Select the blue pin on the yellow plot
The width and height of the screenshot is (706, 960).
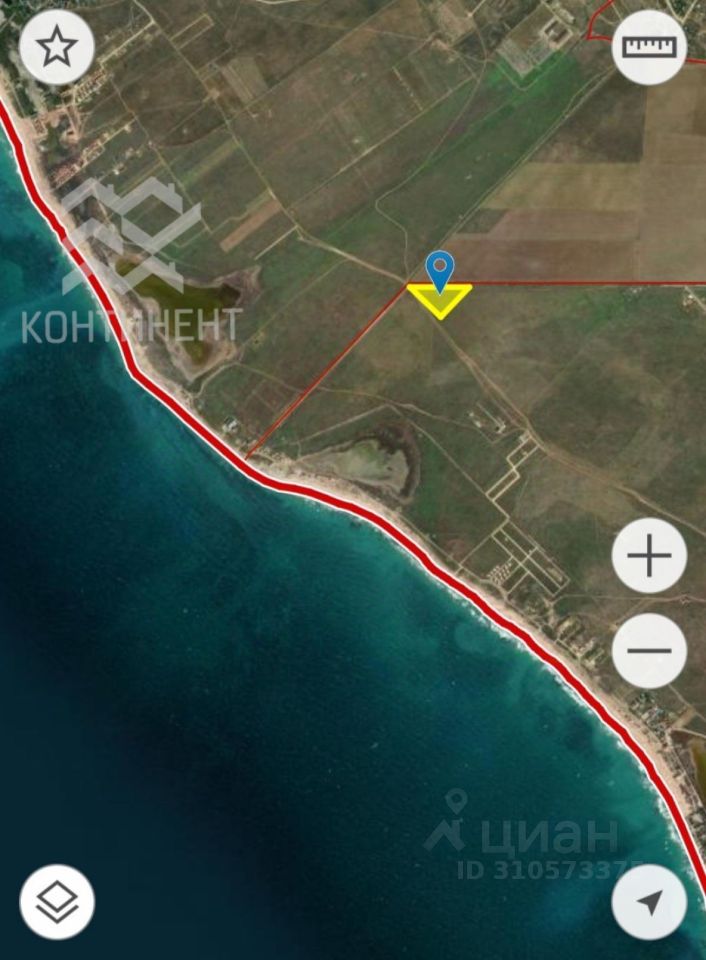pyautogui.click(x=440, y=270)
